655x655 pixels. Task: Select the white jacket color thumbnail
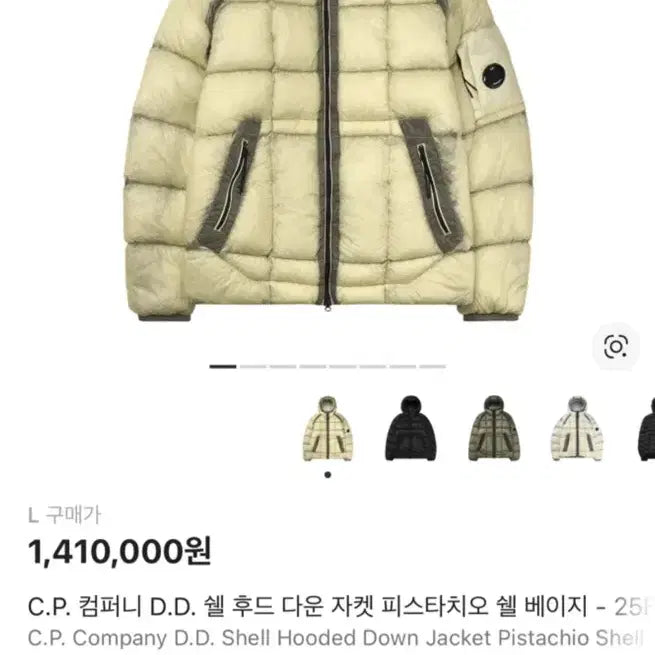click(578, 430)
